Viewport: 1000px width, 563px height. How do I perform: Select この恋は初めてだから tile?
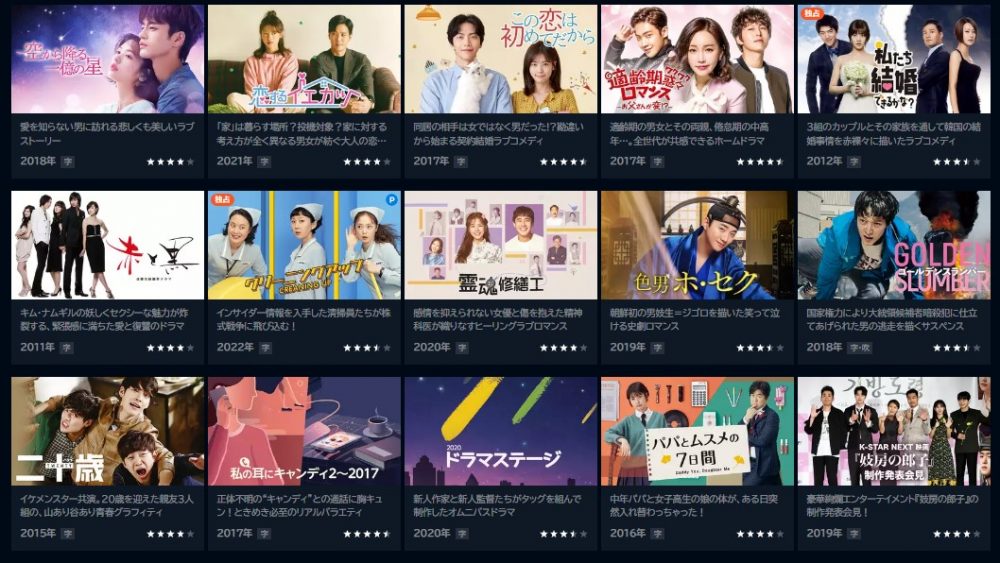(500, 59)
